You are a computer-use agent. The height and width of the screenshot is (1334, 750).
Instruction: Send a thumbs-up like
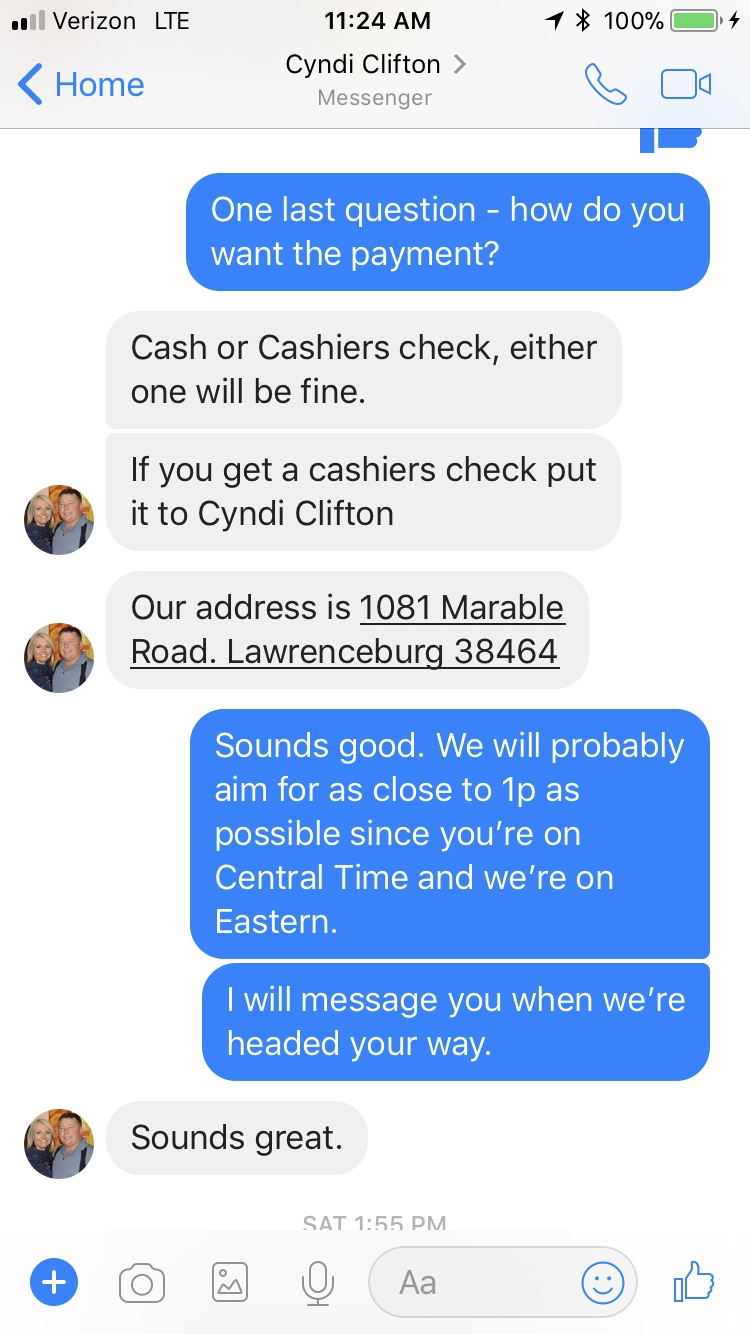[x=694, y=1280]
